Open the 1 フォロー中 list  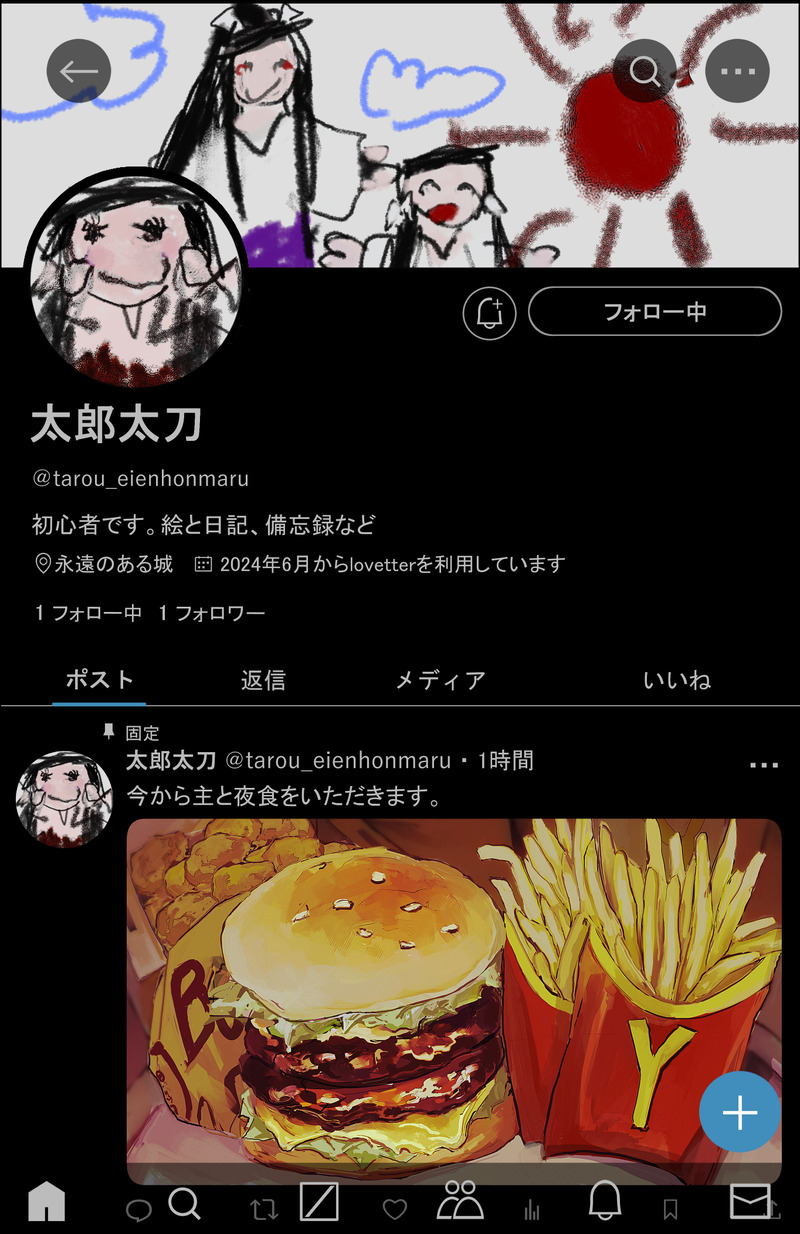coord(88,613)
